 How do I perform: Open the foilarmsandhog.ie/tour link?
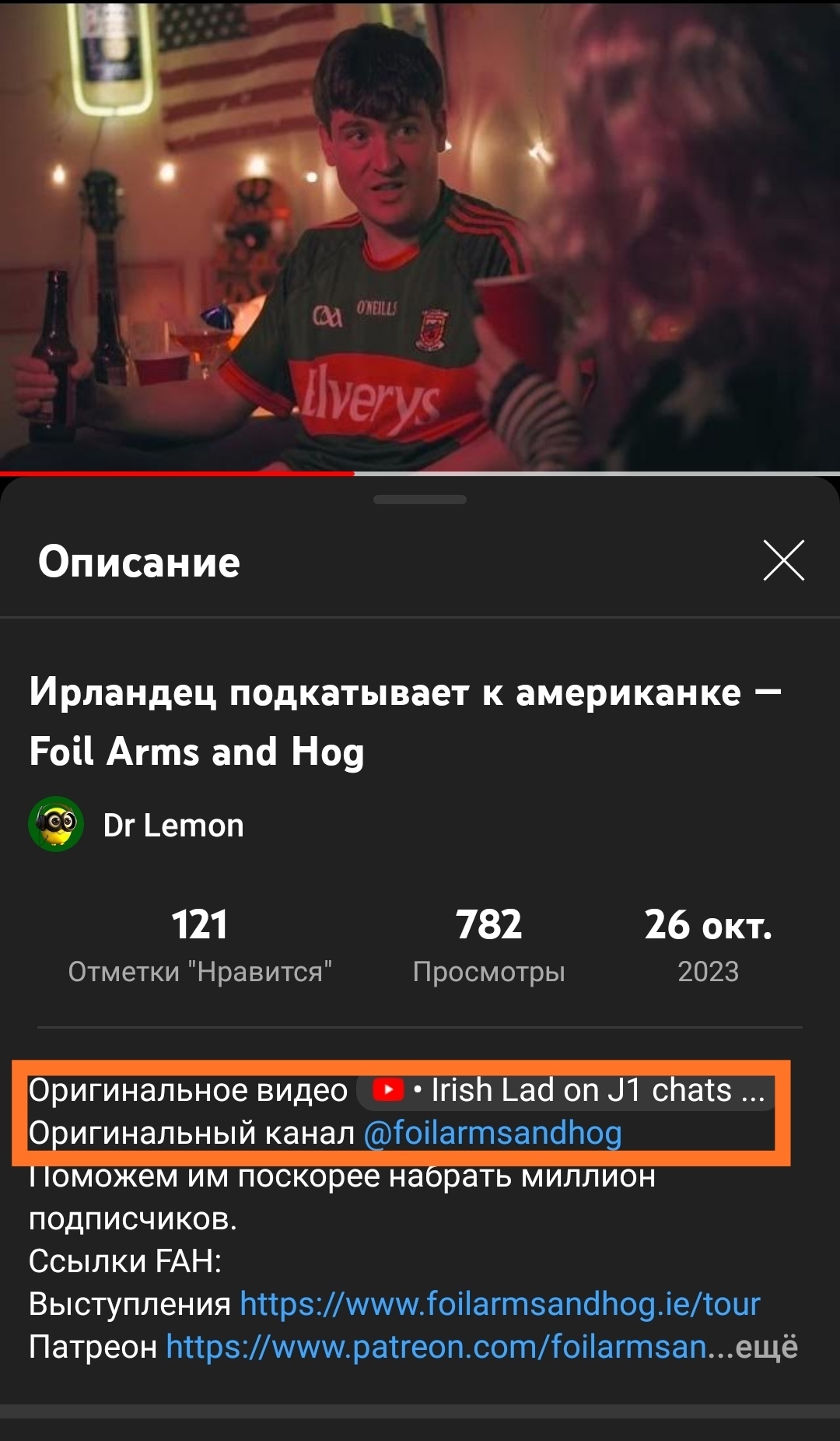point(500,1303)
